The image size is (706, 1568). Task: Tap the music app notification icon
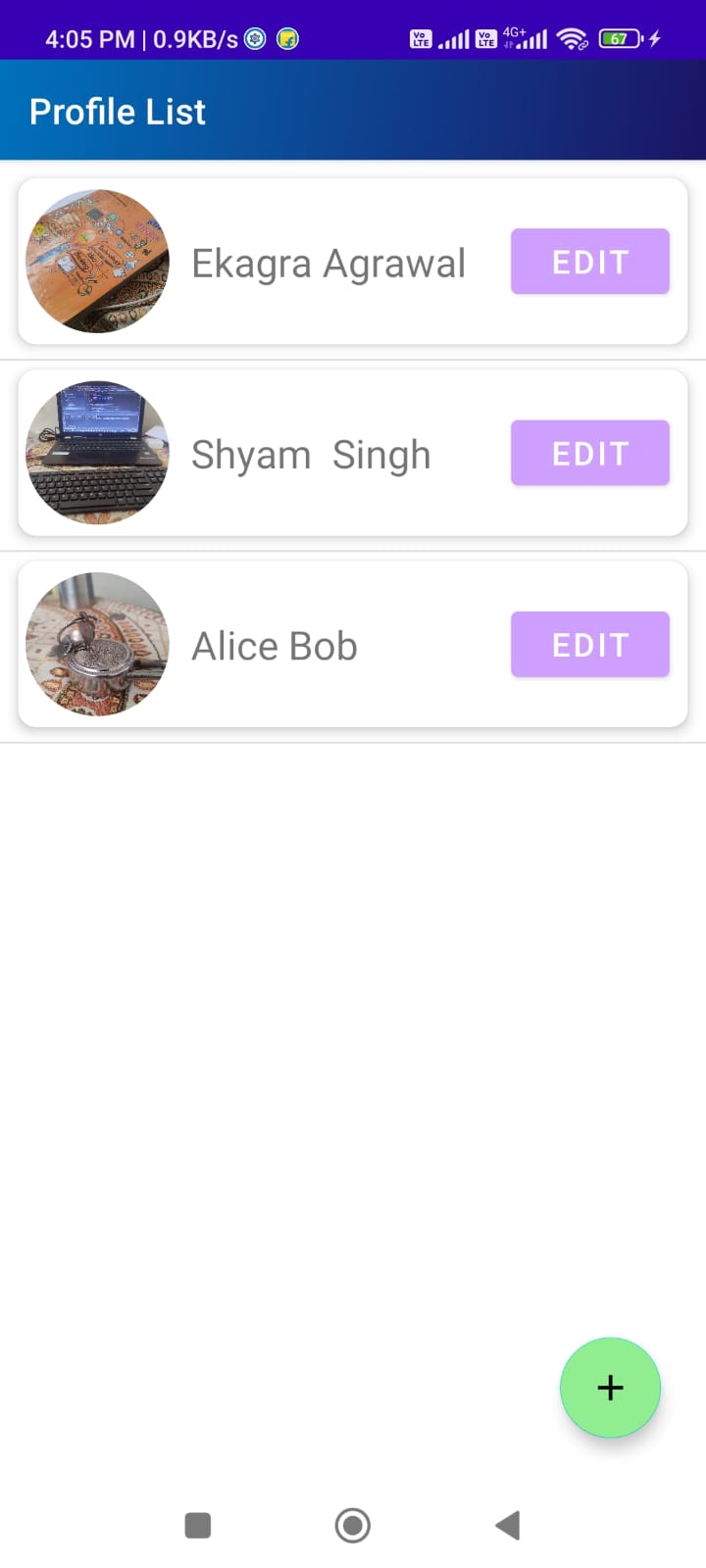click(x=287, y=39)
